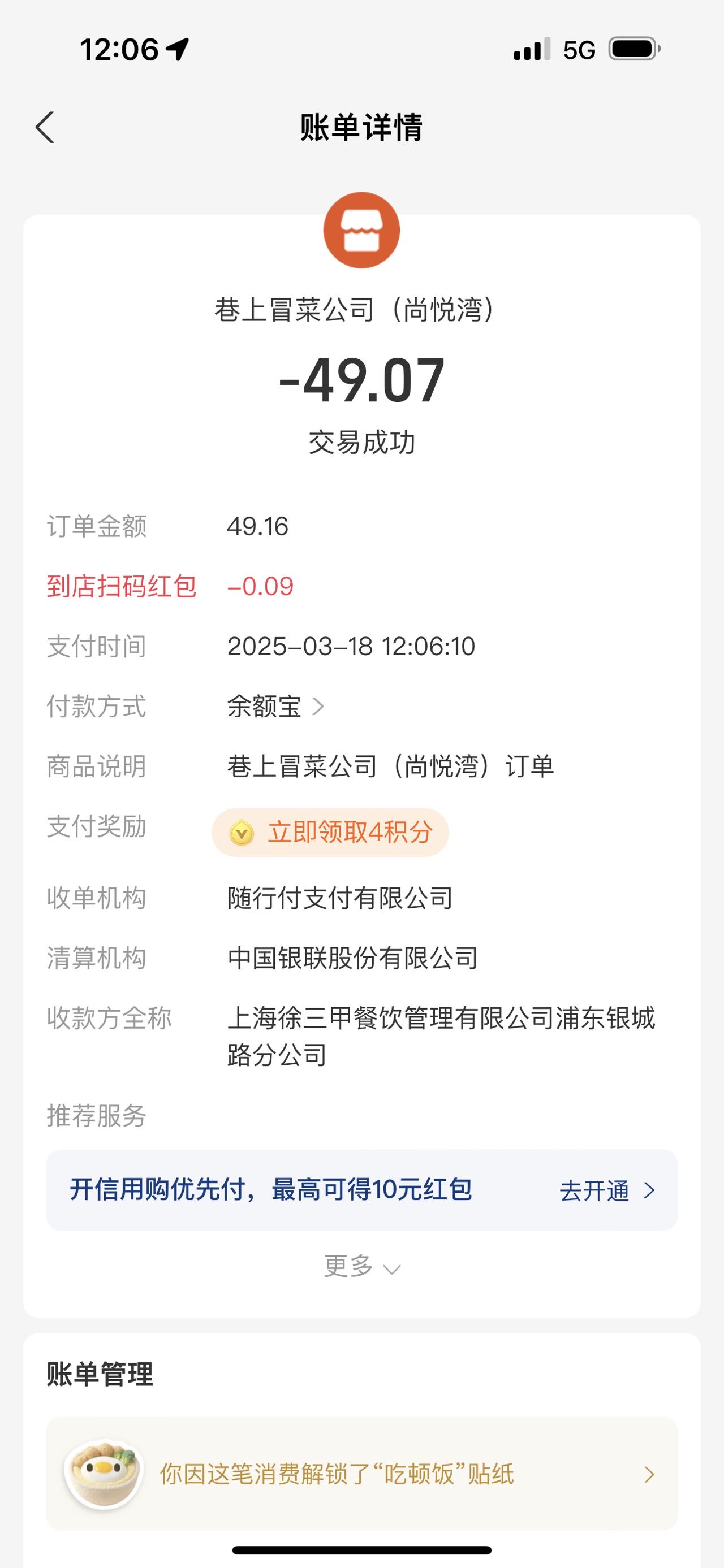Image resolution: width=724 pixels, height=1568 pixels.
Task: Claim the 立即领取4积分 payment reward
Action: (330, 832)
